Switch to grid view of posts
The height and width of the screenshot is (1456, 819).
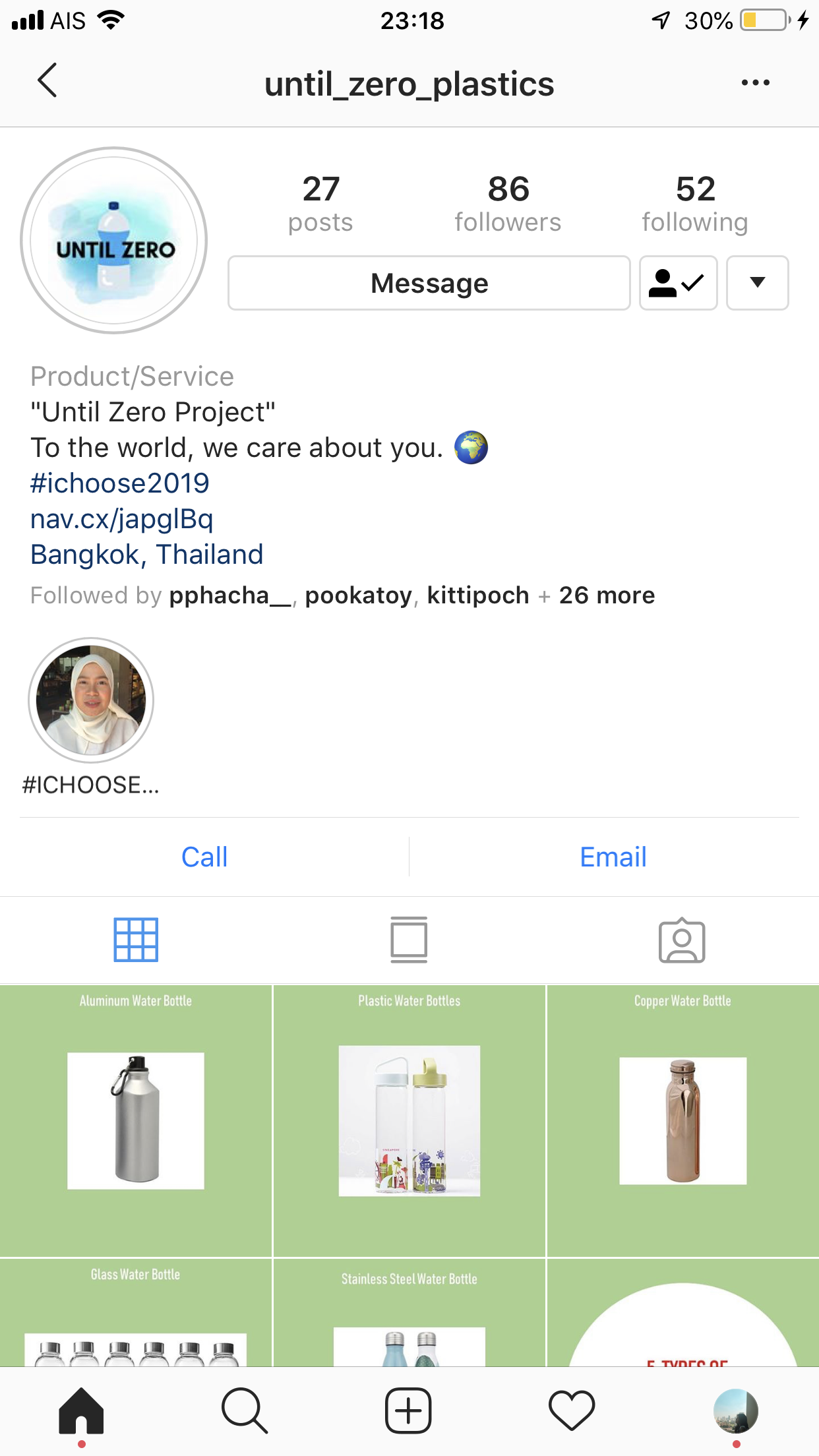136,940
